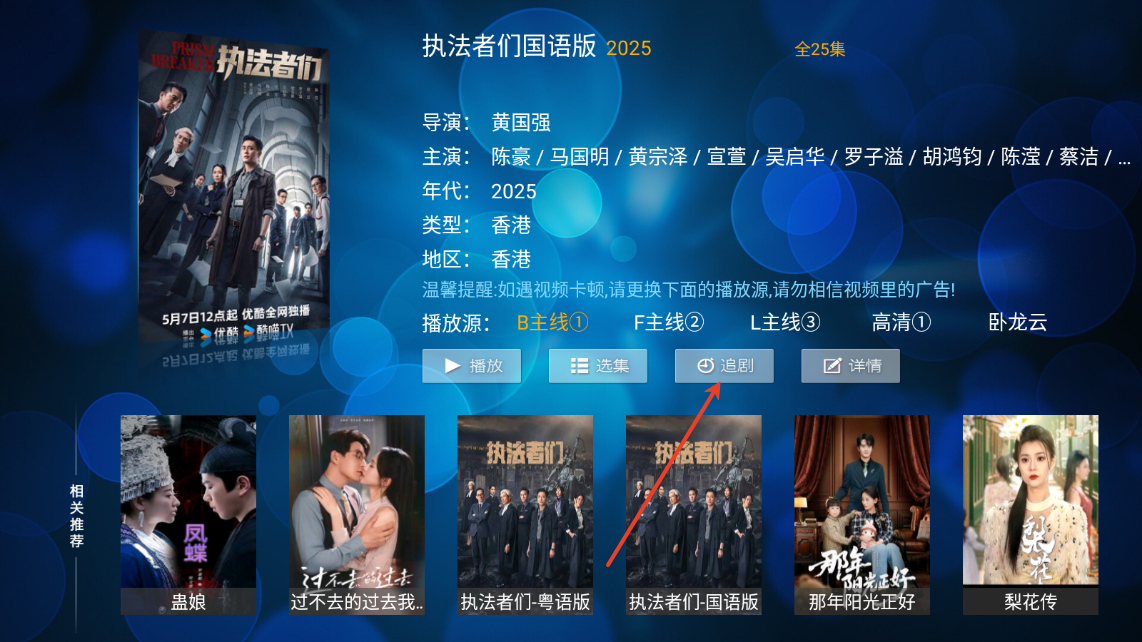Image resolution: width=1142 pixels, height=642 pixels.
Task: Open the 选集 episode list
Action: coord(598,366)
